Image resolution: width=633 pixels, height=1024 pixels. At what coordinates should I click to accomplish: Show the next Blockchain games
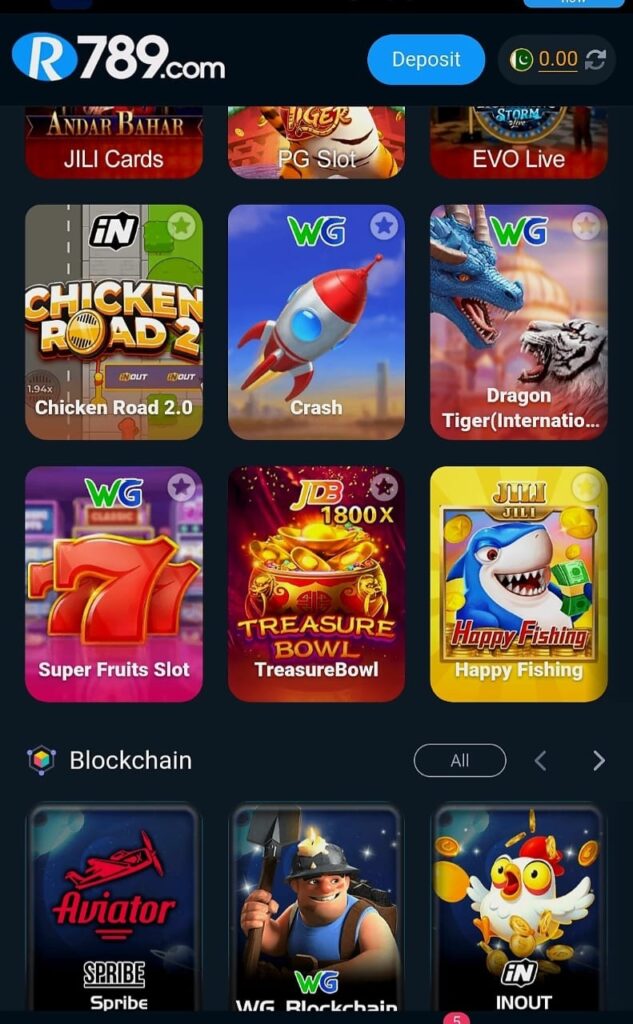[599, 761]
